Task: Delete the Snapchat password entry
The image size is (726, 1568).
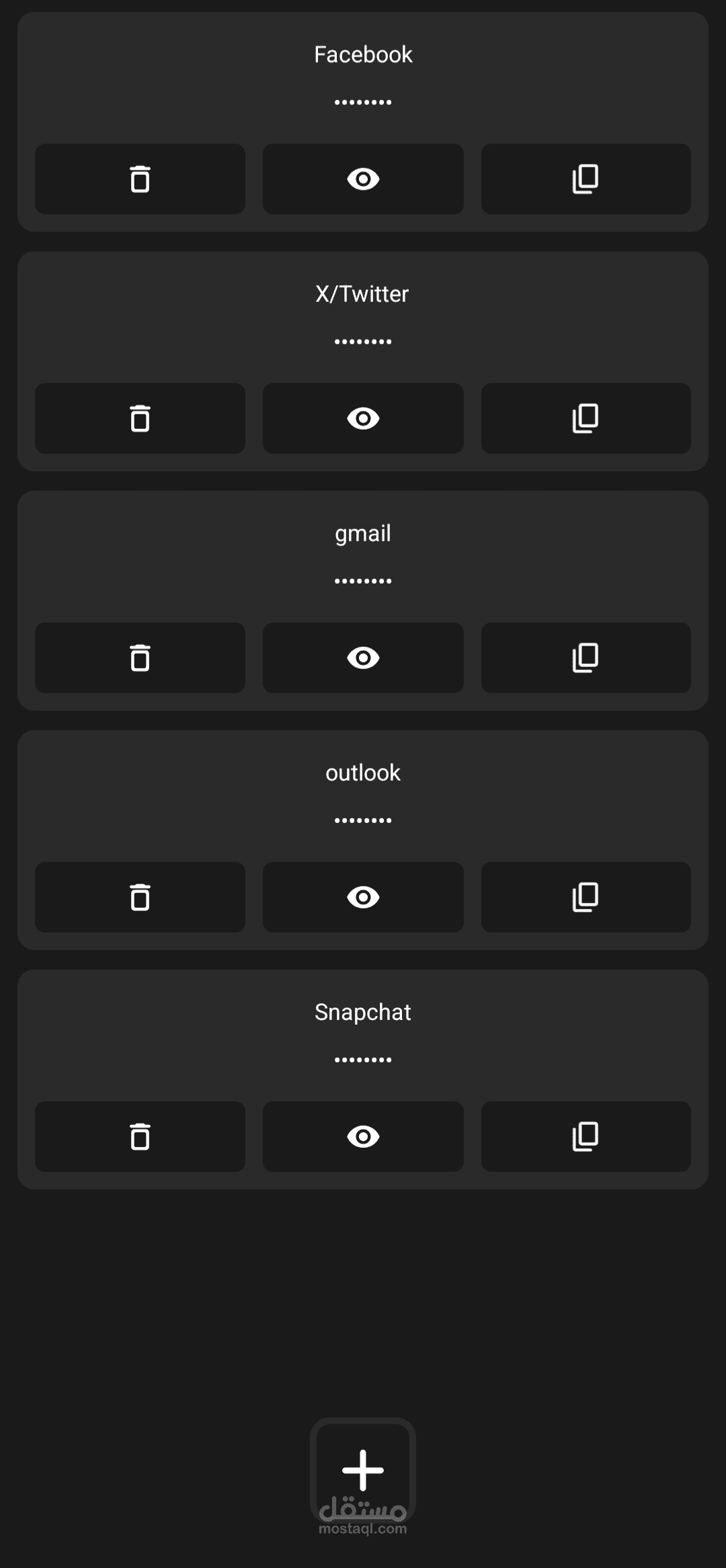Action: click(140, 1136)
